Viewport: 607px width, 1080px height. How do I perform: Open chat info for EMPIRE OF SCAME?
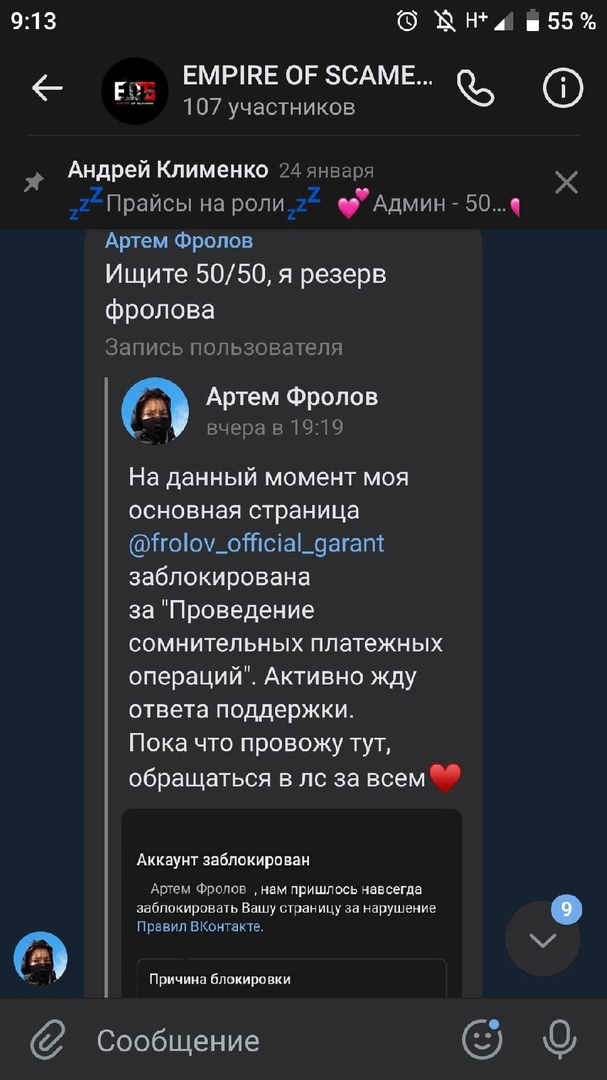tap(562, 88)
